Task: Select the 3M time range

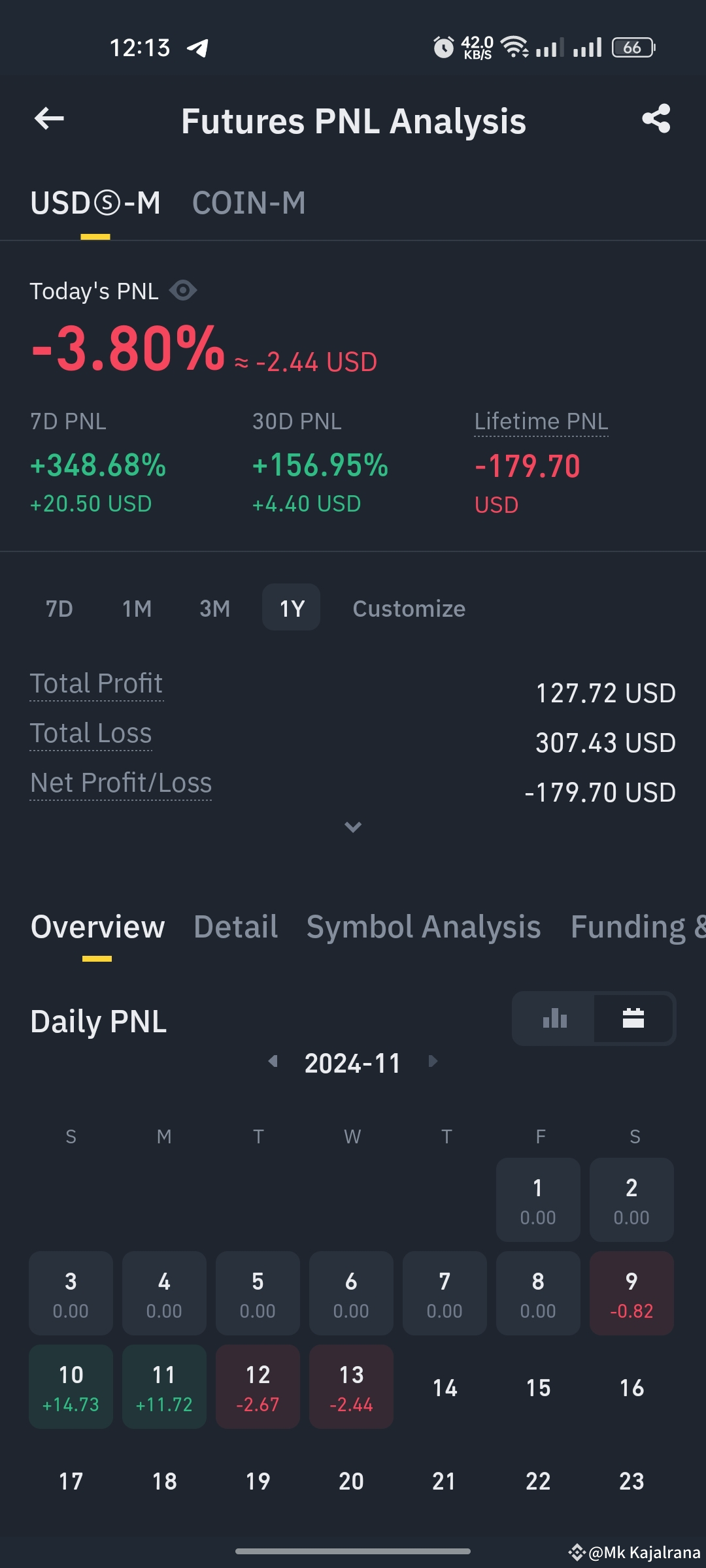Action: 214,608
